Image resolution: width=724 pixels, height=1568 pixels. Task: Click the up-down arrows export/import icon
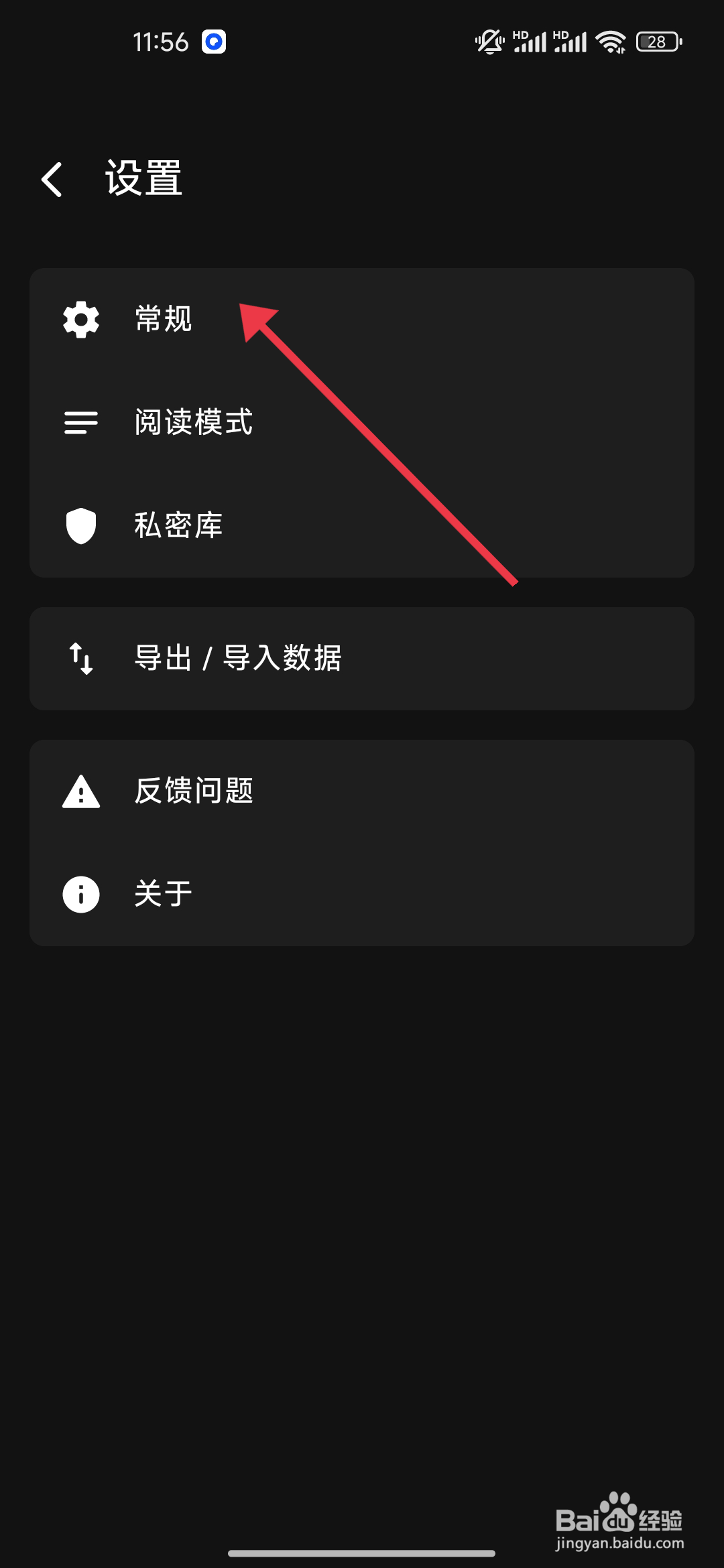[80, 658]
